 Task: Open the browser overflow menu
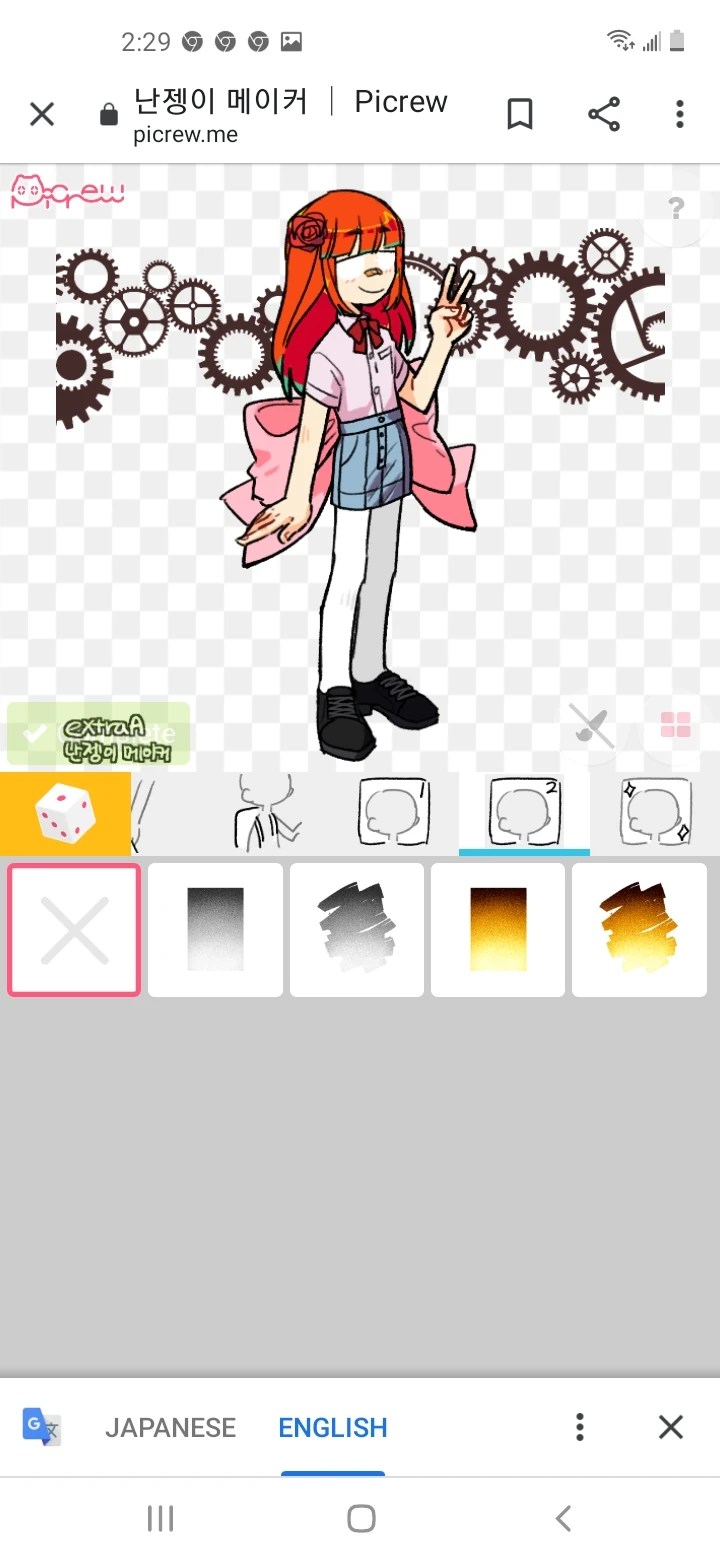(679, 114)
